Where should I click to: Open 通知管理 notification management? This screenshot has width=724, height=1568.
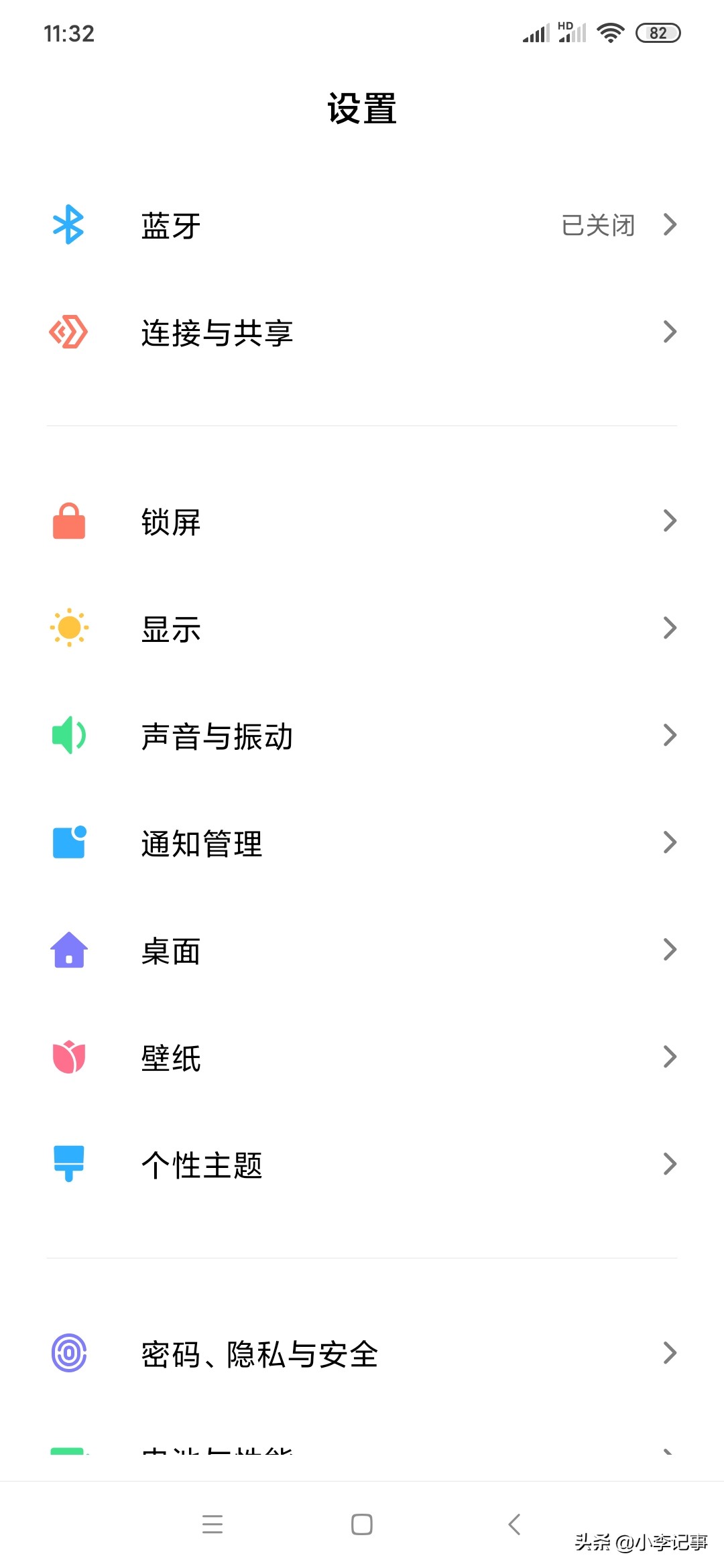362,843
